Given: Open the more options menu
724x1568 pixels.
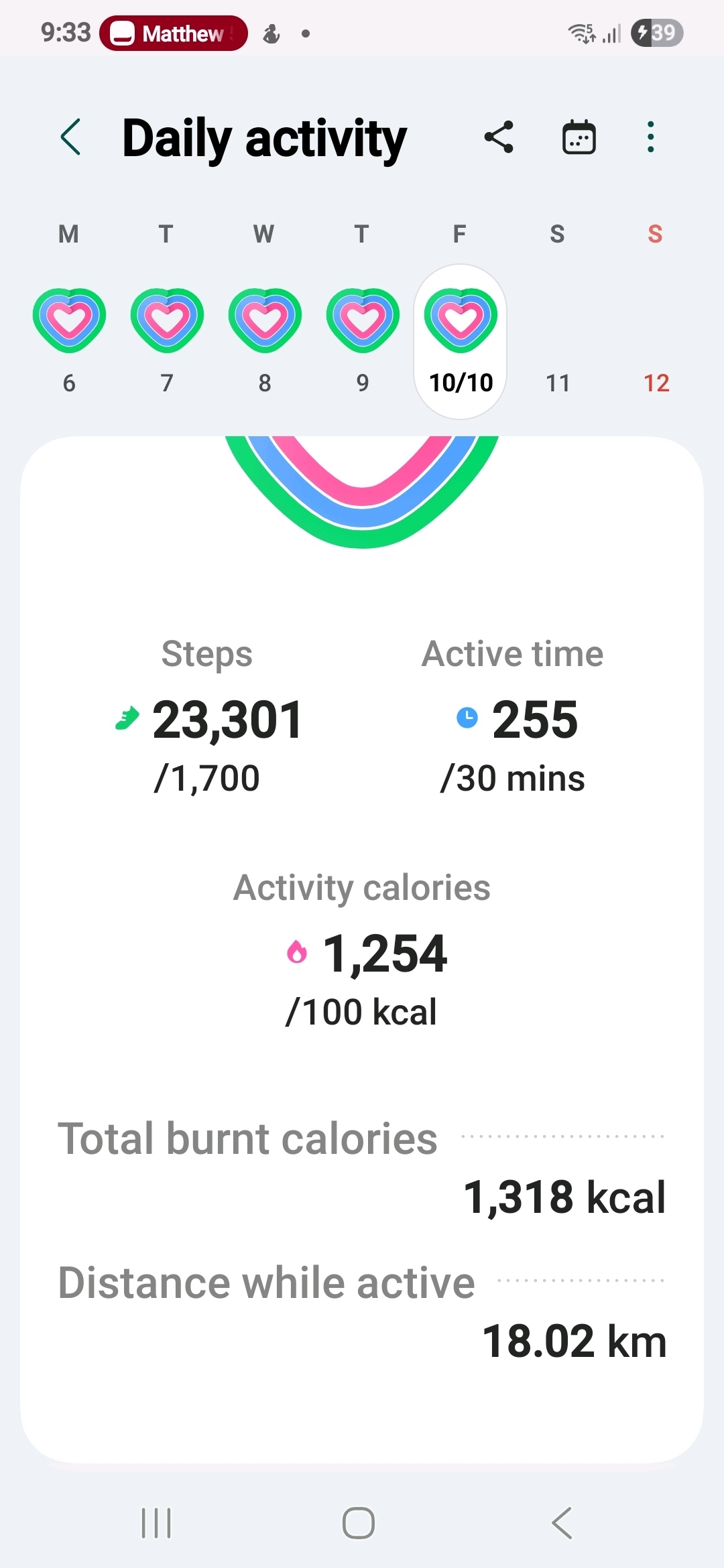Looking at the screenshot, I should [650, 137].
